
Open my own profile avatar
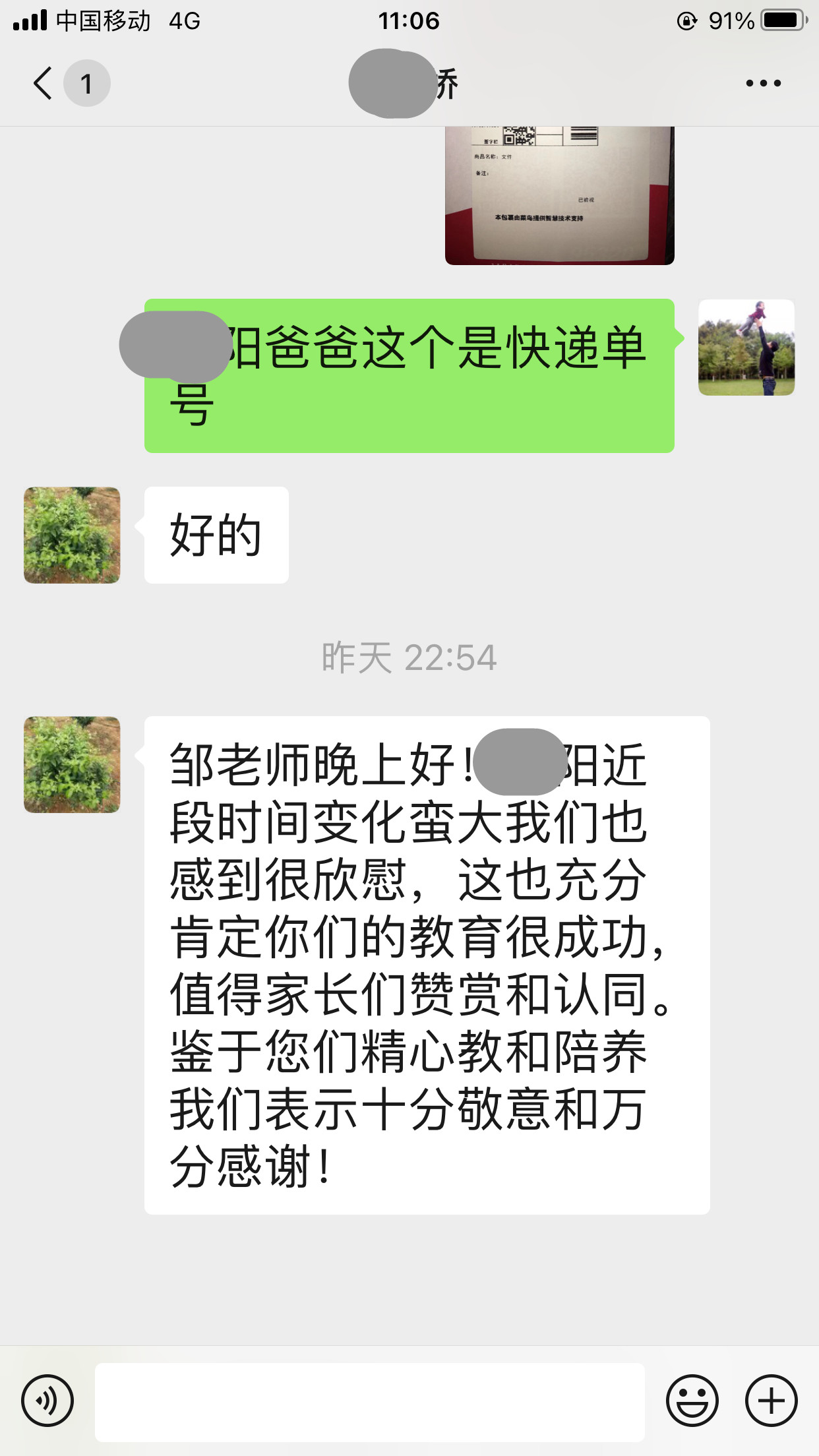[x=746, y=348]
